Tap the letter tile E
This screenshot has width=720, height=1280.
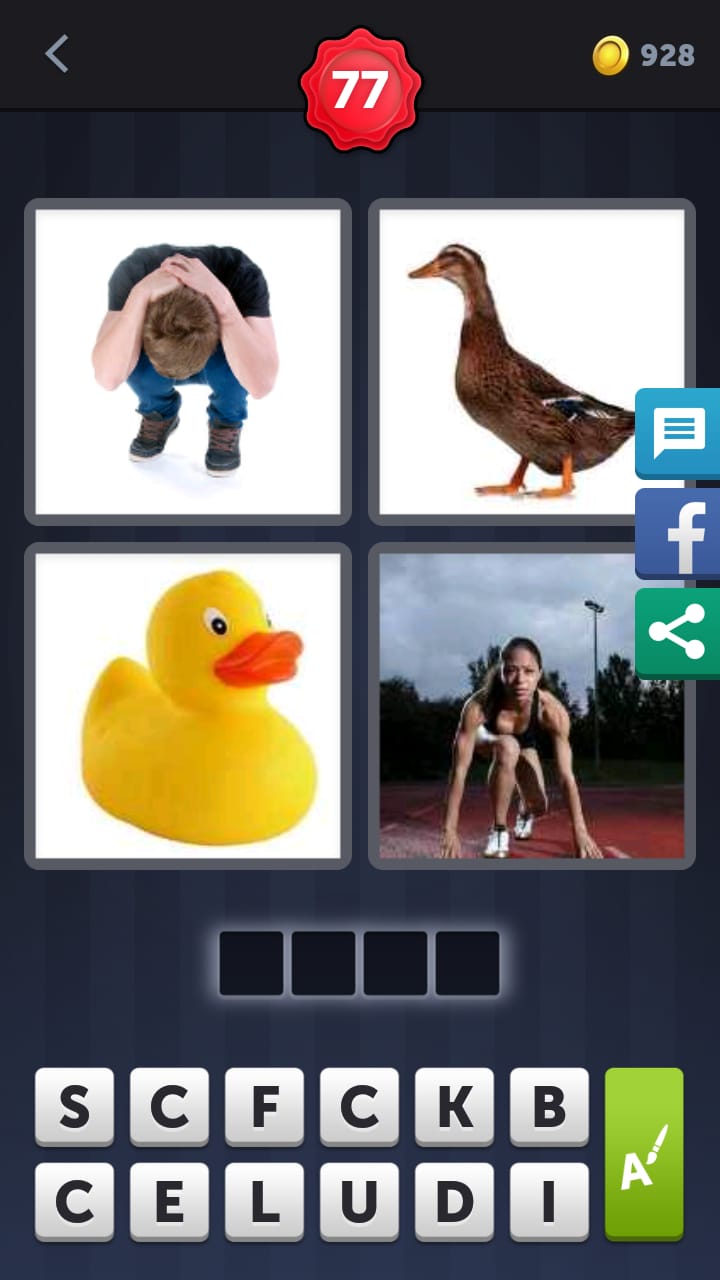click(x=169, y=1201)
